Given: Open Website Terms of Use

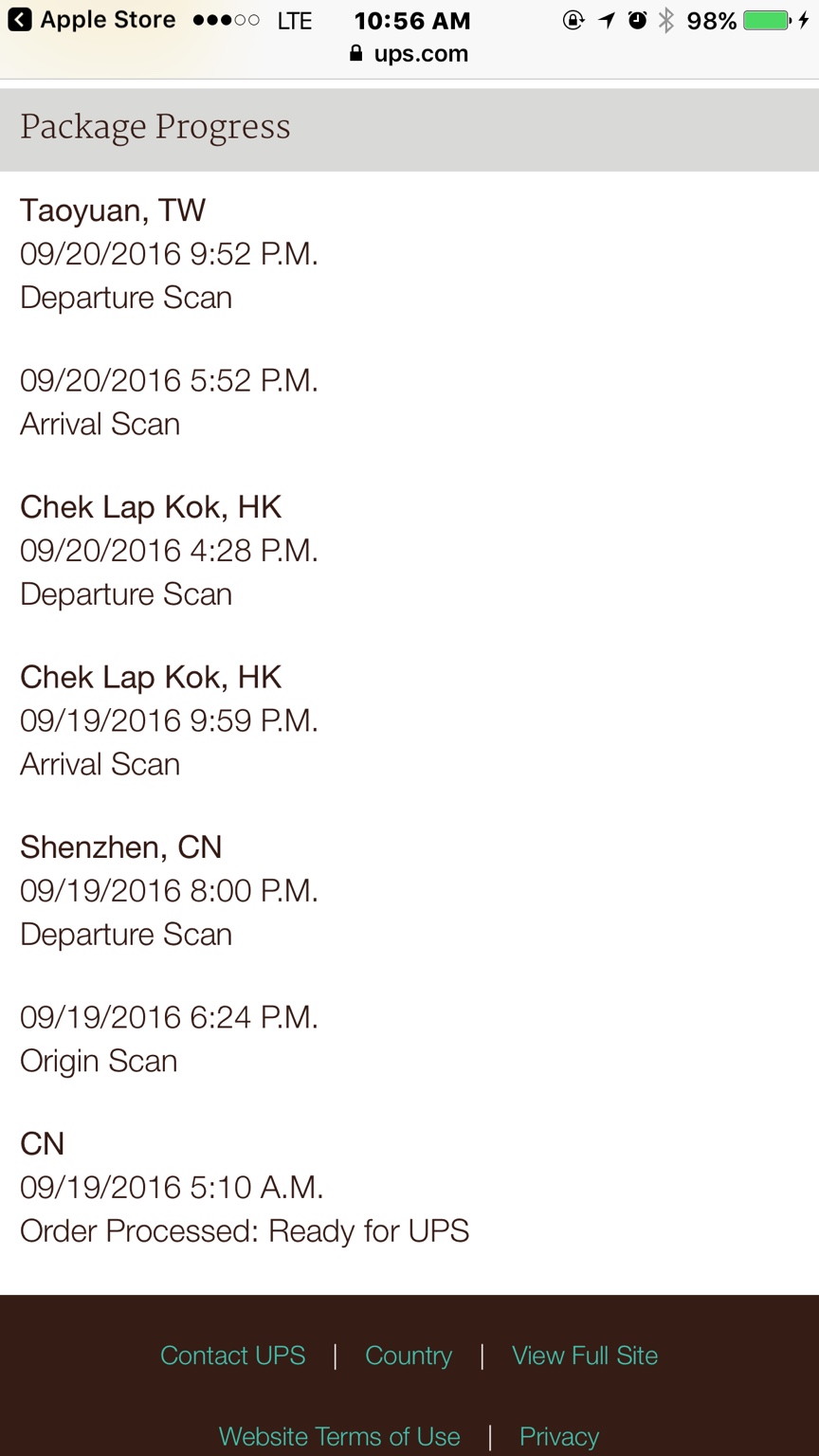Looking at the screenshot, I should [x=339, y=1436].
